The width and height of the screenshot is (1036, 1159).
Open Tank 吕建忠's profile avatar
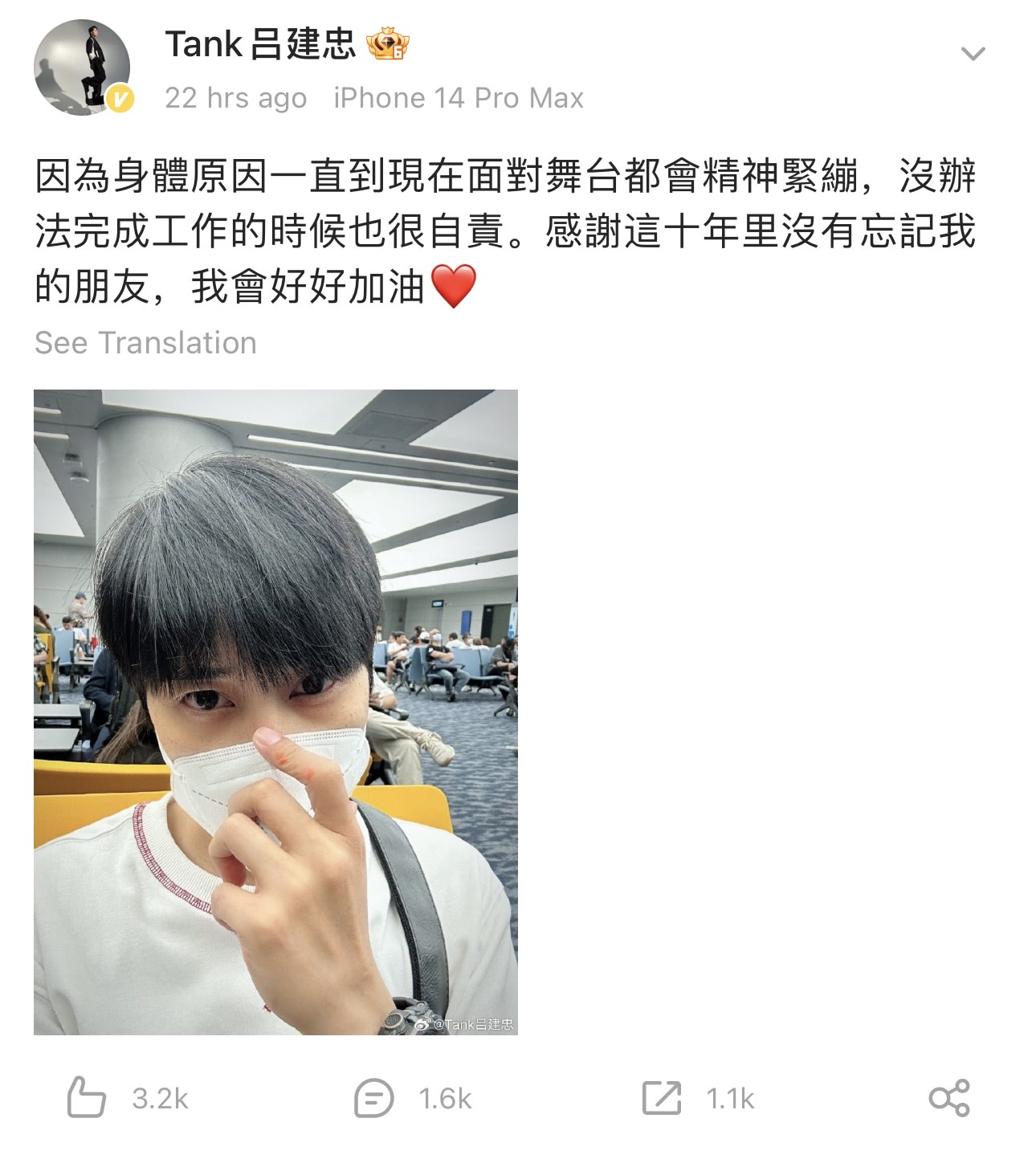click(x=82, y=67)
